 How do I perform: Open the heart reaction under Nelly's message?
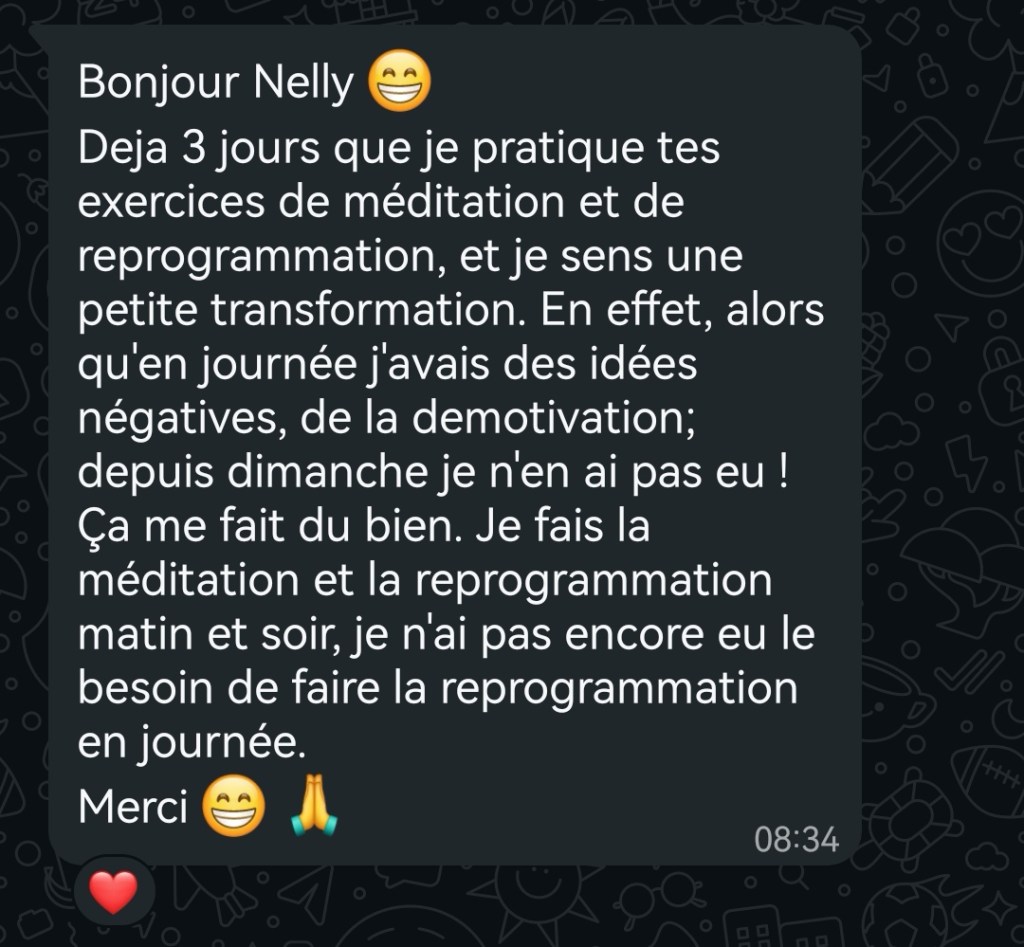[x=114, y=891]
